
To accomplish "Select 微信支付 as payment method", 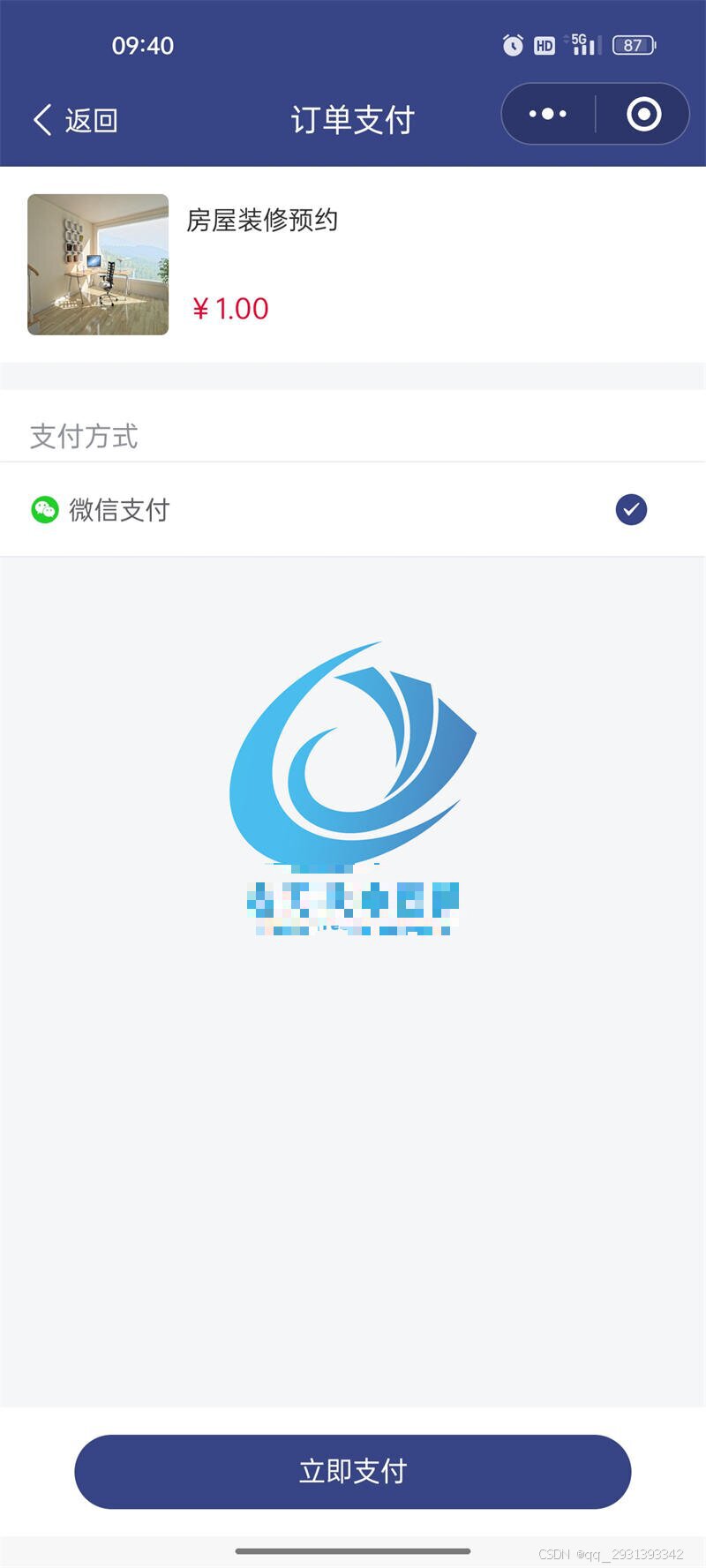I will pyautogui.click(x=120, y=510).
